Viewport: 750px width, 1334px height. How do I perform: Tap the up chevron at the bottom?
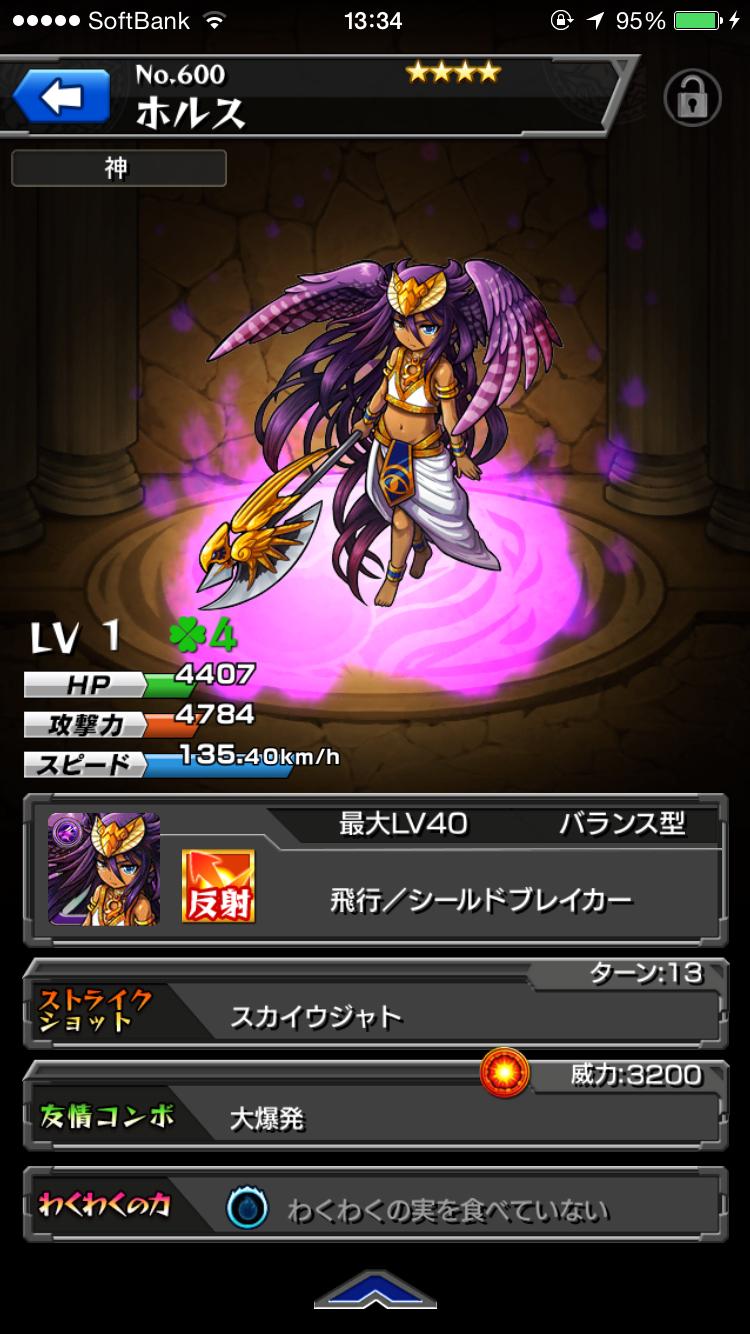coord(375,1292)
